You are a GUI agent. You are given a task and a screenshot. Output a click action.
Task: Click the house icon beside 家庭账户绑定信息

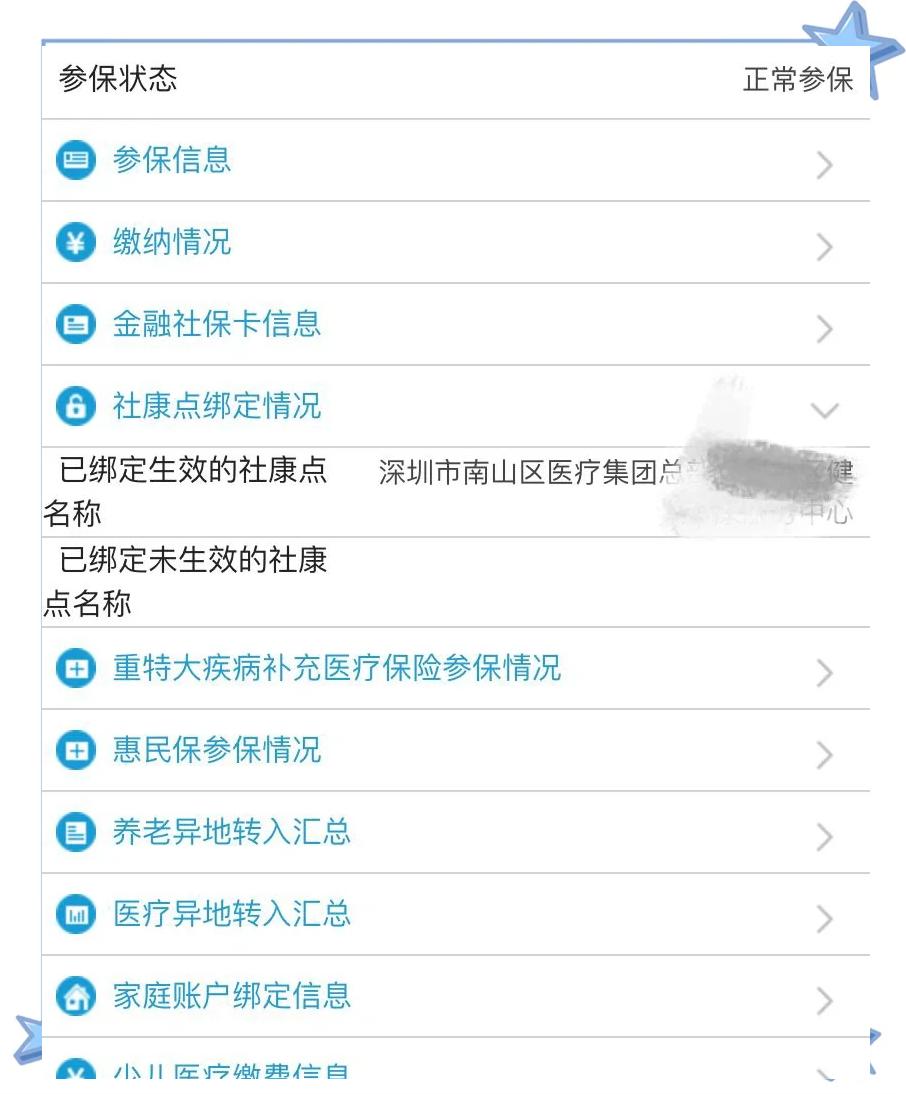tap(74, 996)
